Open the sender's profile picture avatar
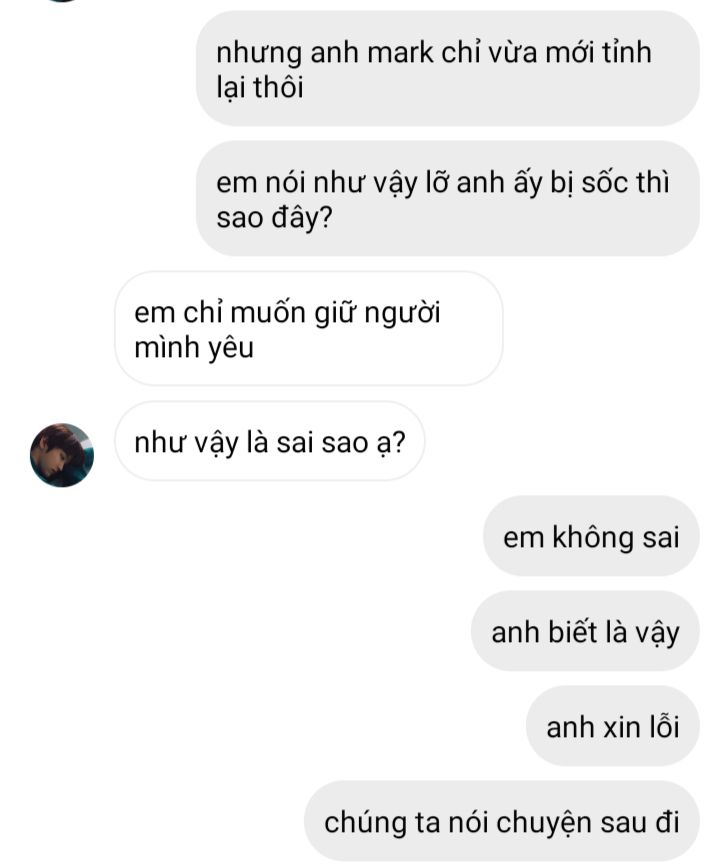 point(62,454)
